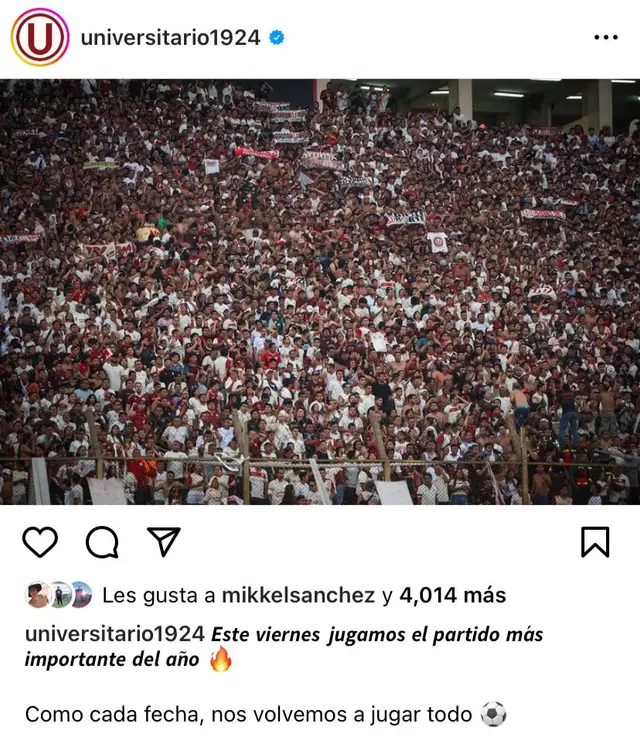Open the universitario1924 username in the post header
Viewport: 640px width, 747px height.
[170, 38]
